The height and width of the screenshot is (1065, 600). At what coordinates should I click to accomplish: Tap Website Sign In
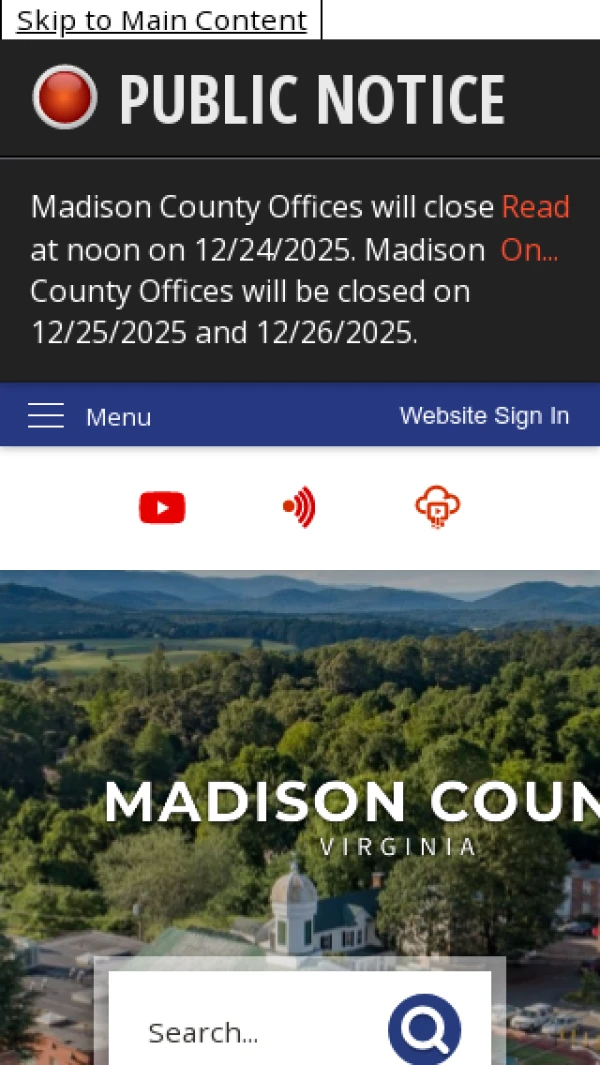484,415
